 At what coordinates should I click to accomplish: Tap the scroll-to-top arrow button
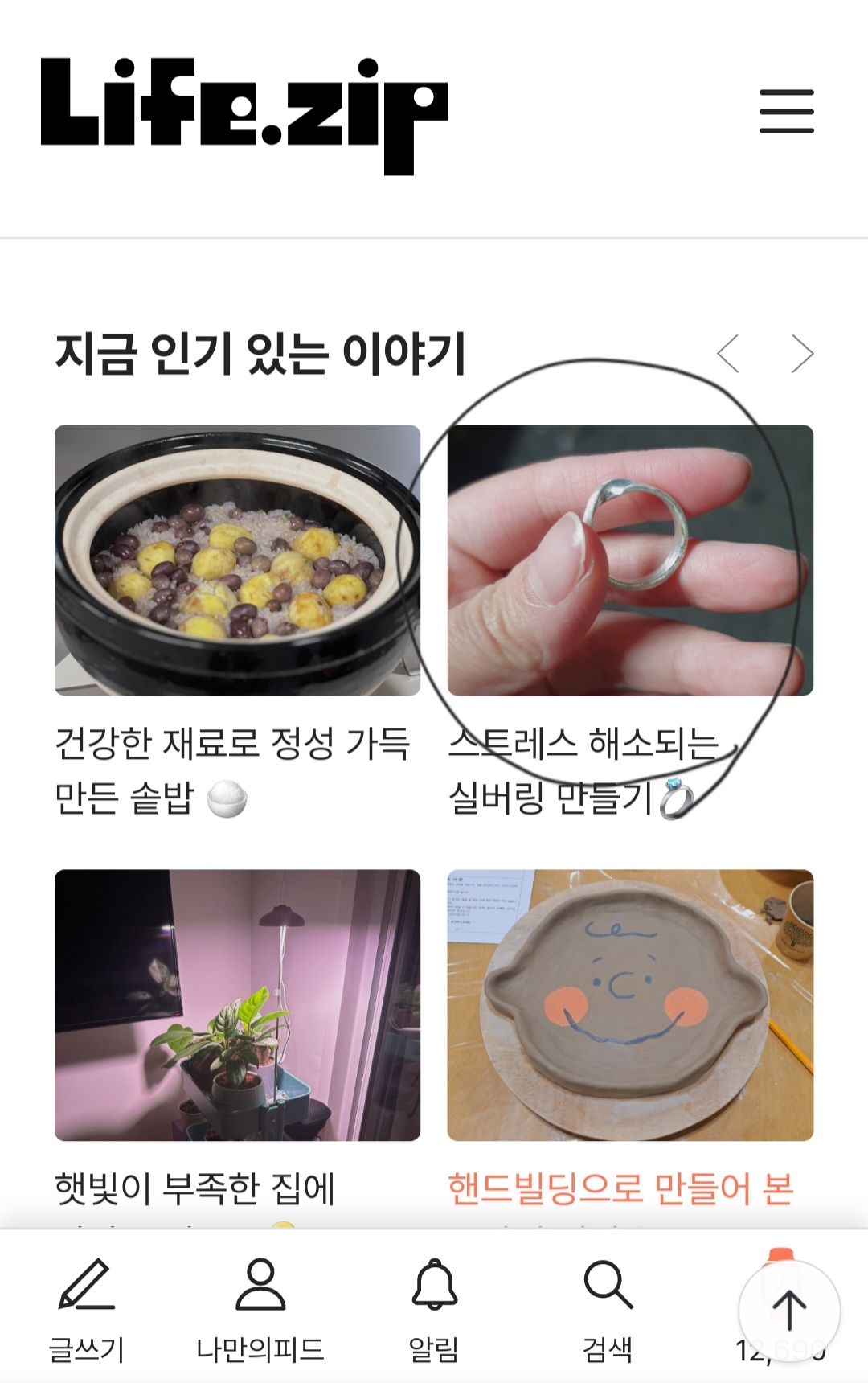pos(789,1311)
